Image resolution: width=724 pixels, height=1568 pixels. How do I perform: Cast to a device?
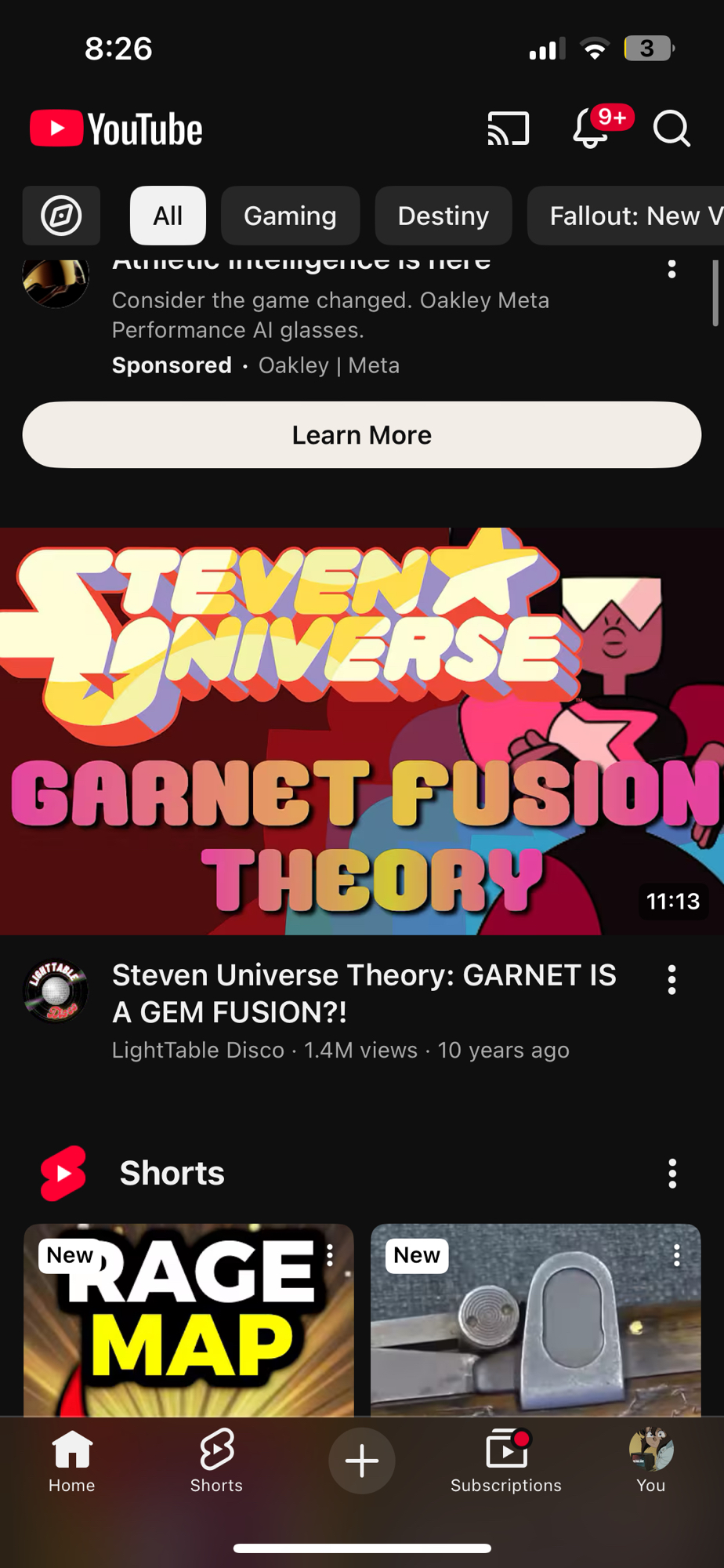pyautogui.click(x=508, y=129)
